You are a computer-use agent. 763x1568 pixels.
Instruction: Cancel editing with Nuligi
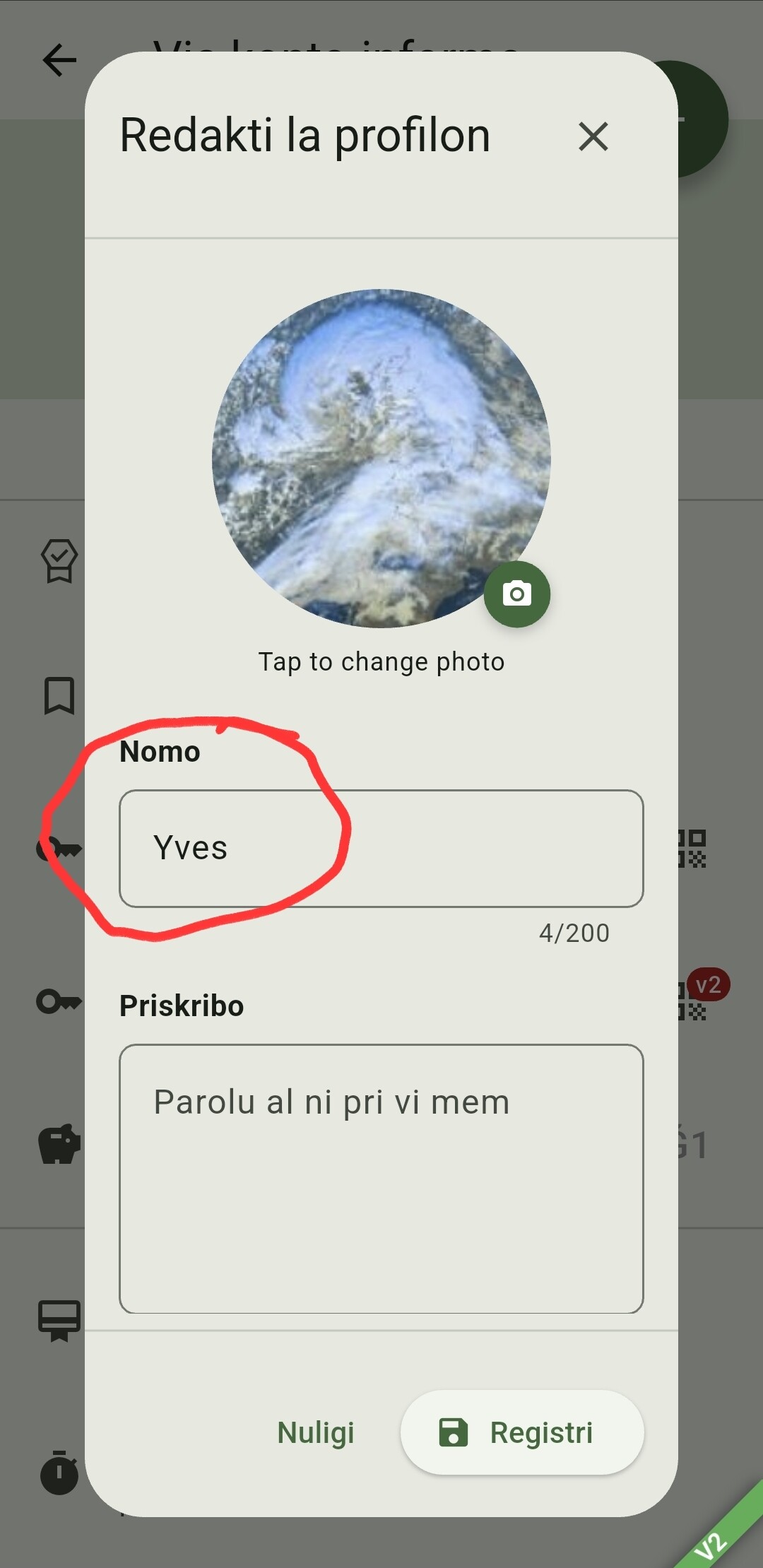(316, 1433)
